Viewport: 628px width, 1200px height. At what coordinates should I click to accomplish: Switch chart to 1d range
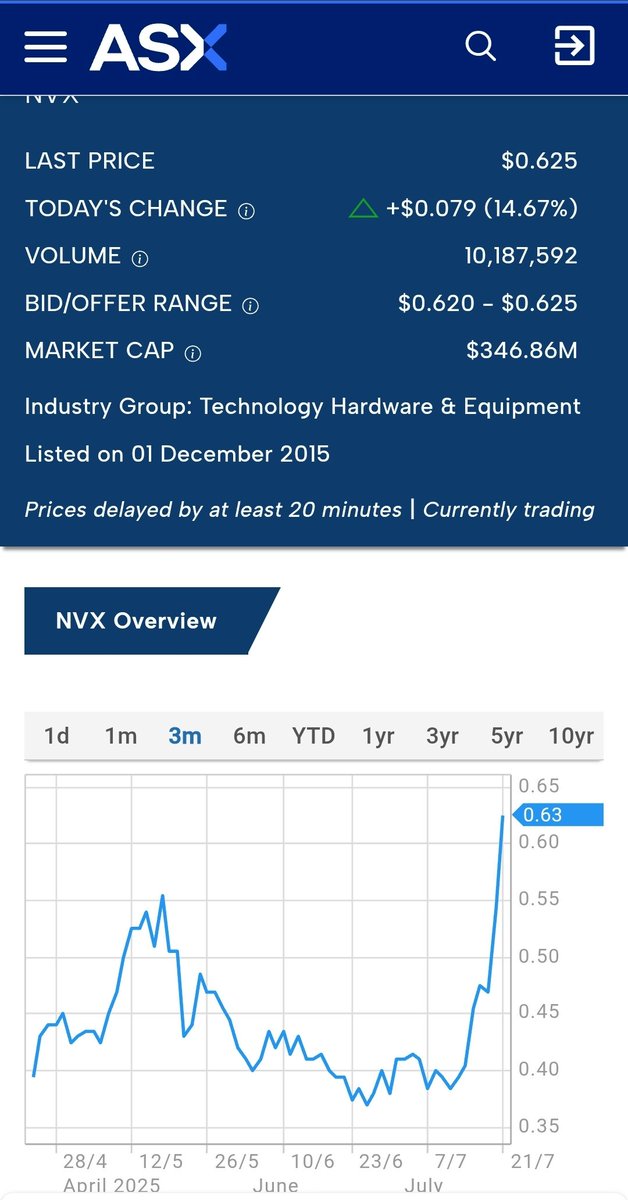click(57, 736)
